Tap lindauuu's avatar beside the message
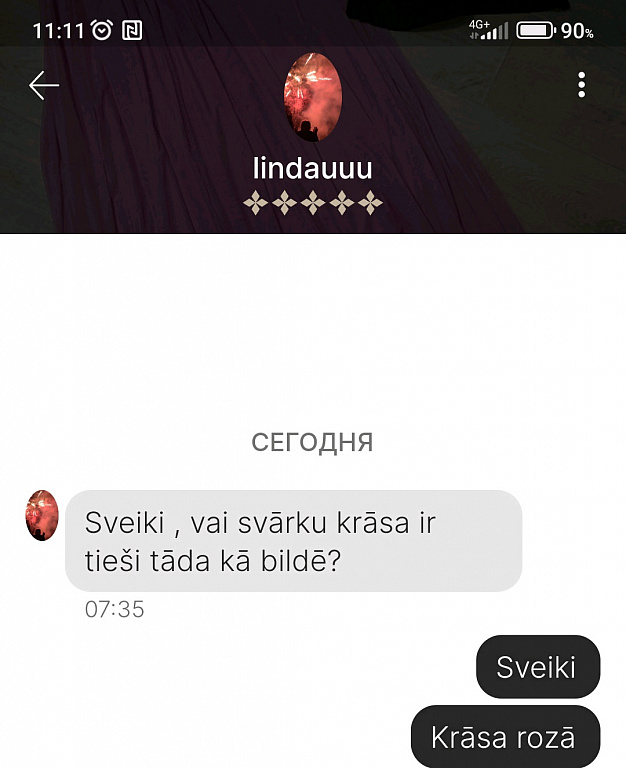Image resolution: width=626 pixels, height=768 pixels. 42,516
